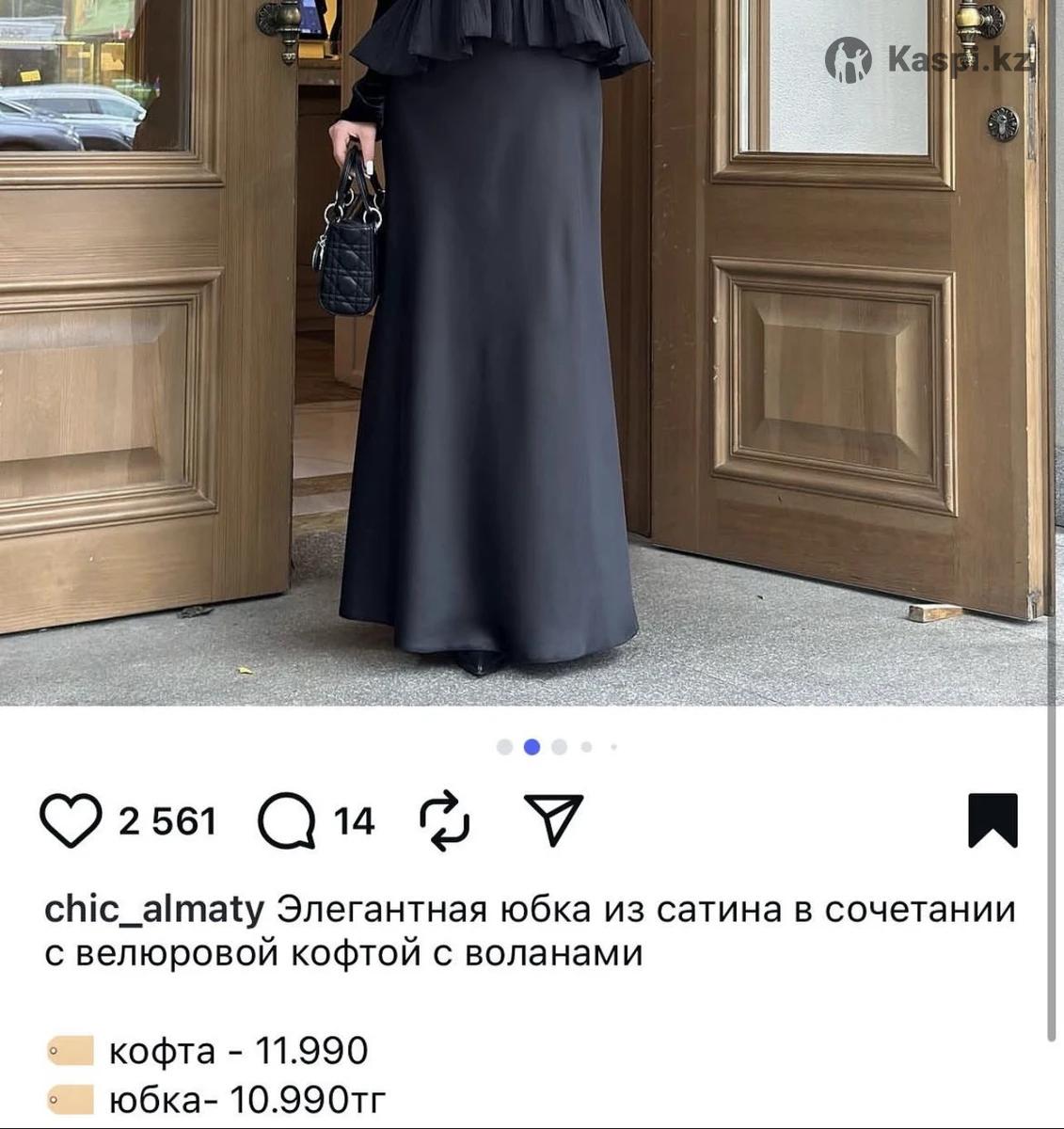Open the comments on this post
Screen dimensions: 1064x1129
[286, 821]
